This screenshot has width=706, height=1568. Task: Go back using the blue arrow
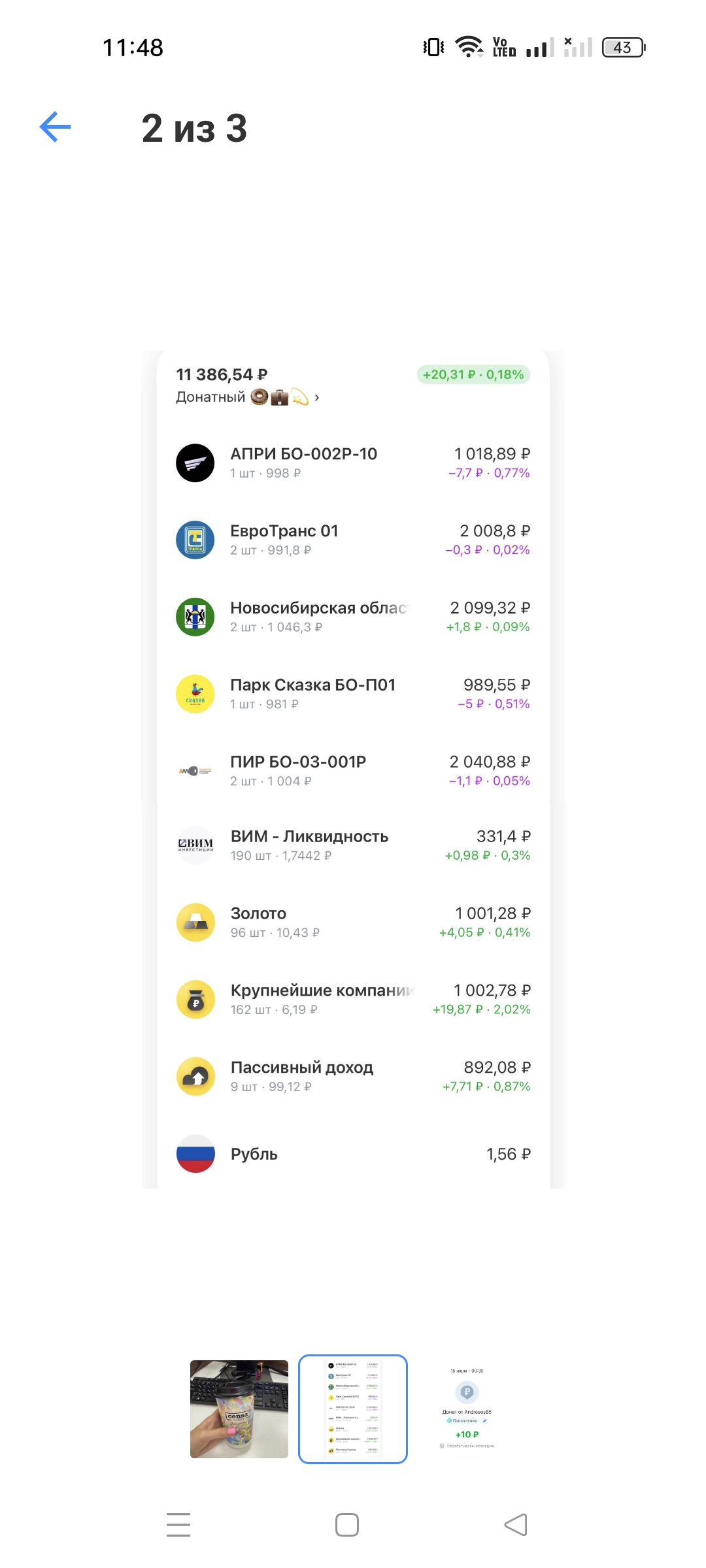(x=56, y=127)
